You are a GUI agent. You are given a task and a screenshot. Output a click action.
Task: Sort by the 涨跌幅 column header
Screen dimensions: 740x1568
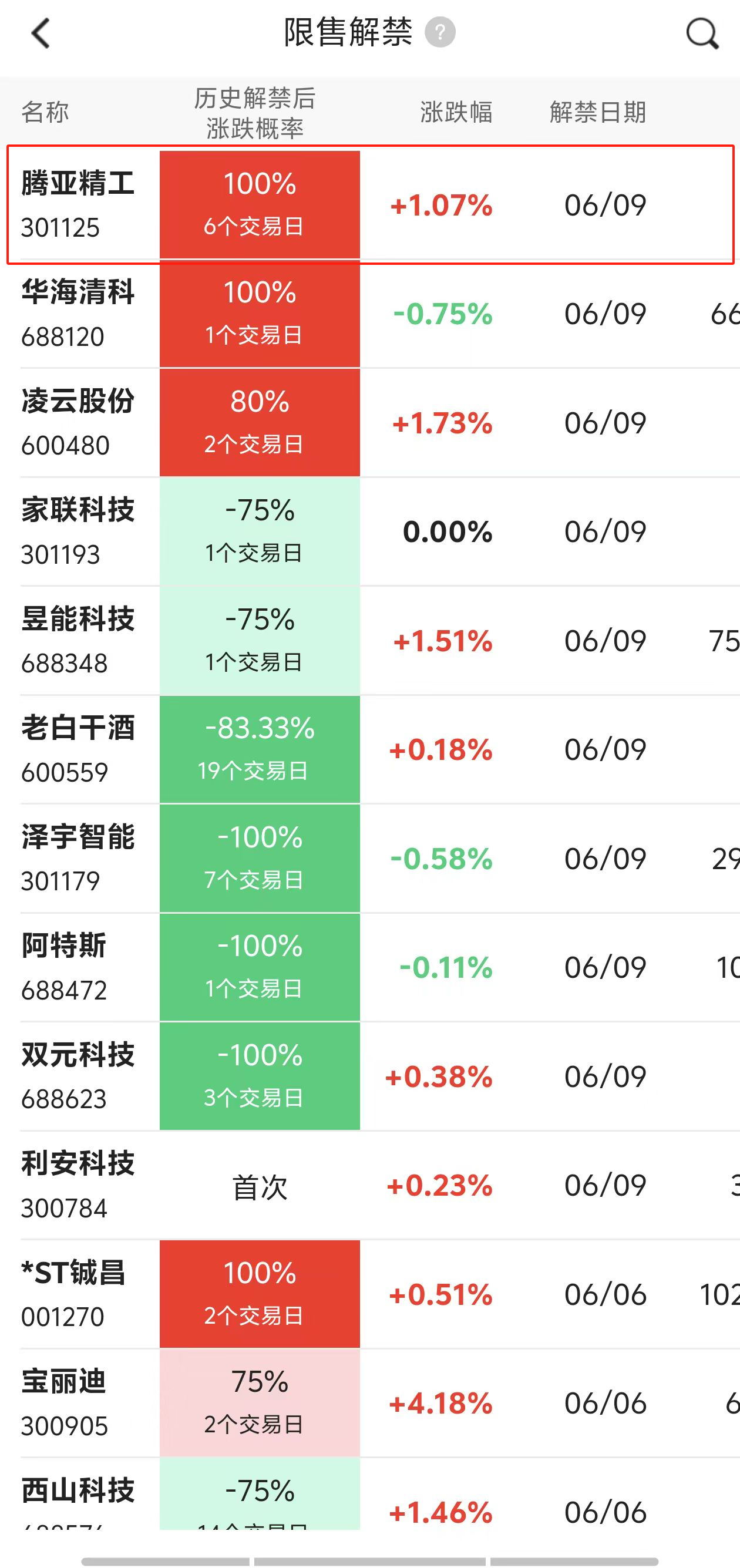(x=458, y=112)
